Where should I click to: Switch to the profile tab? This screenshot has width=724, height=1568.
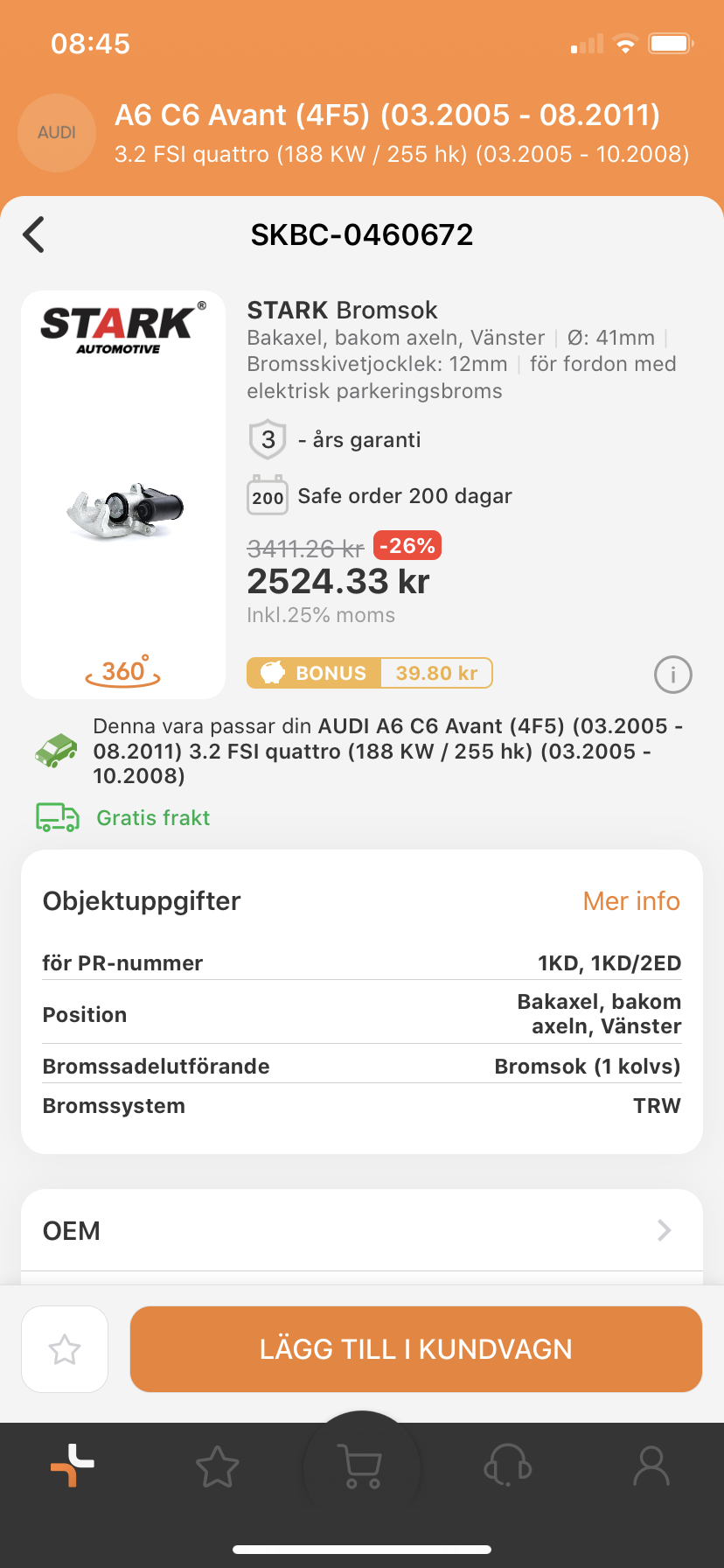tap(651, 1466)
